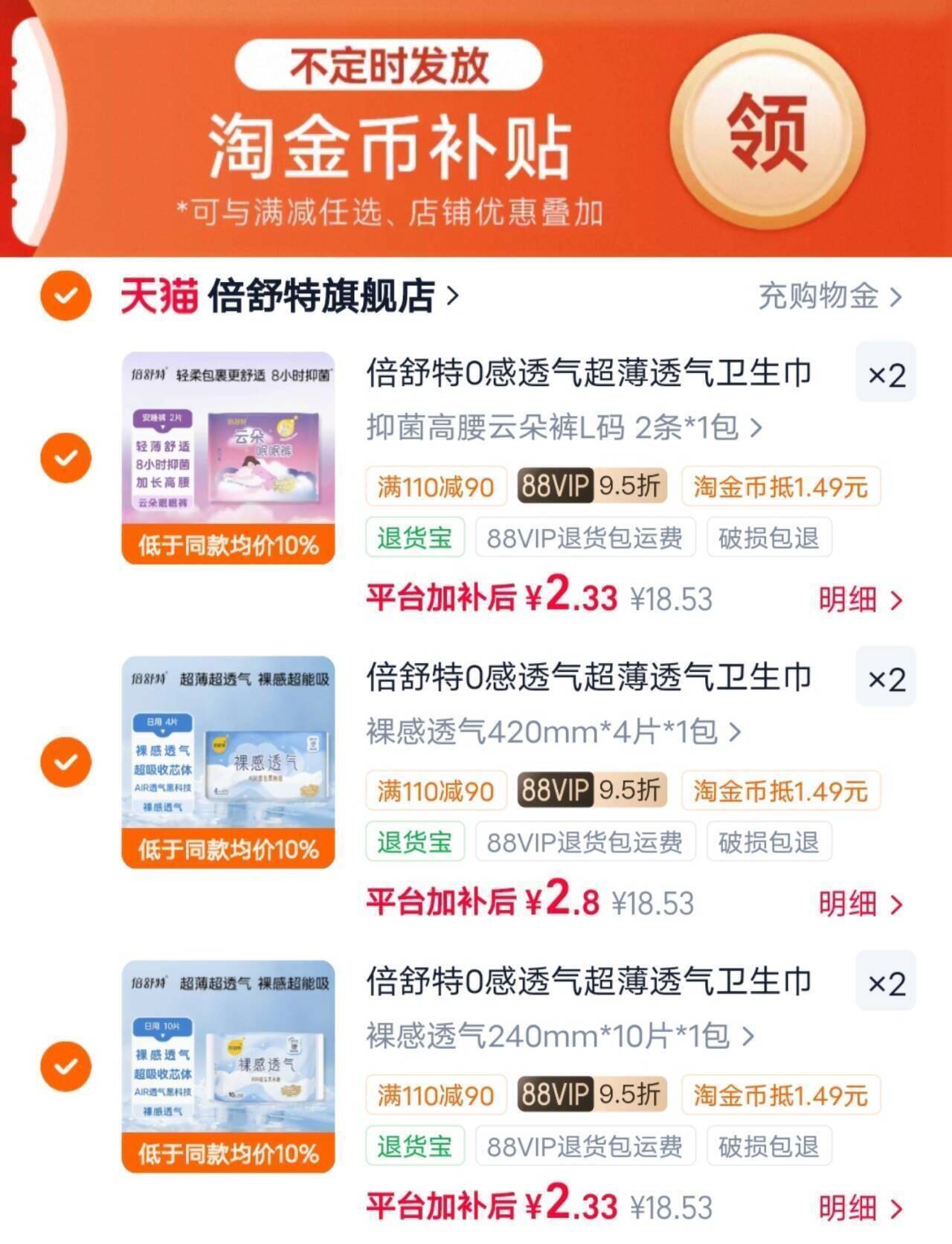This screenshot has height=1244, width=952.
Task: Change the 裸感透气420mm*4片*1包 spec option
Action: [x=554, y=732]
